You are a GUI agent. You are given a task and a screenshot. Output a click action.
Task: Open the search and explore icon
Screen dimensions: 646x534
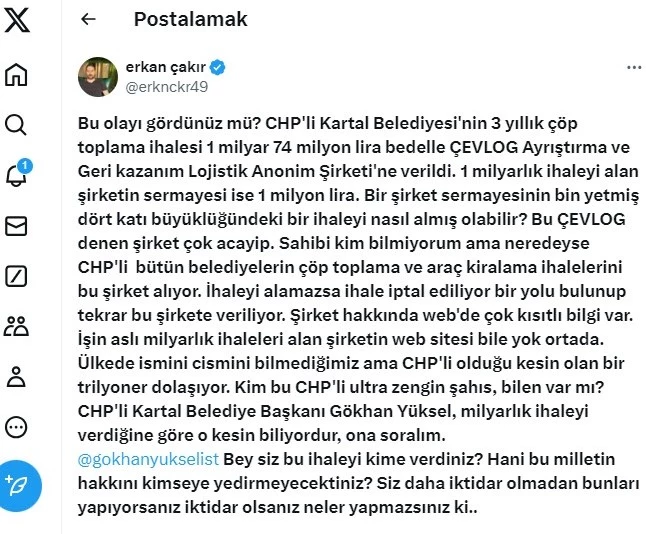pos(17,125)
